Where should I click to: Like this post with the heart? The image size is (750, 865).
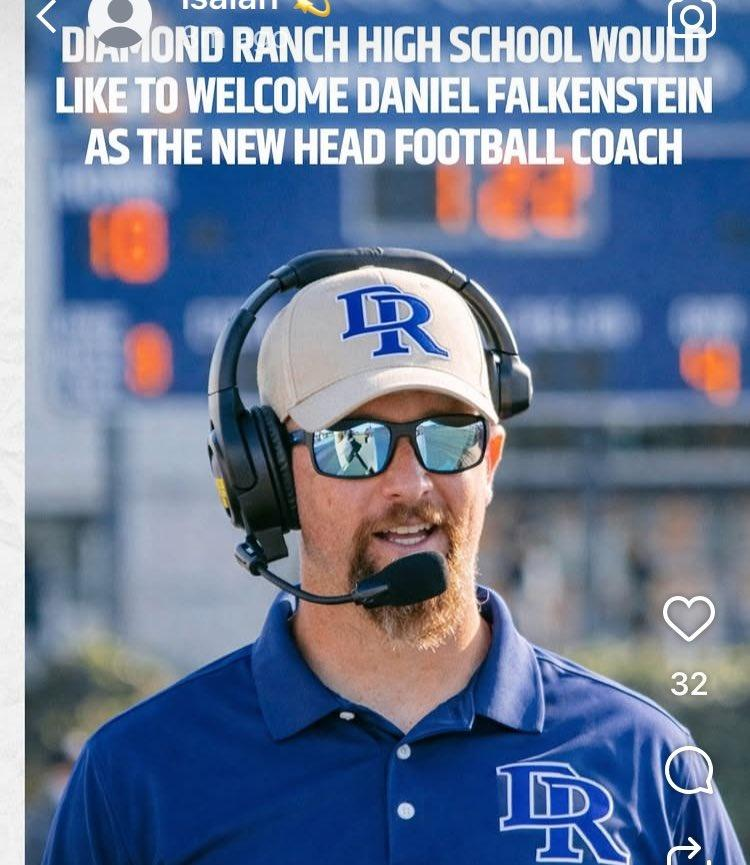tap(689, 618)
